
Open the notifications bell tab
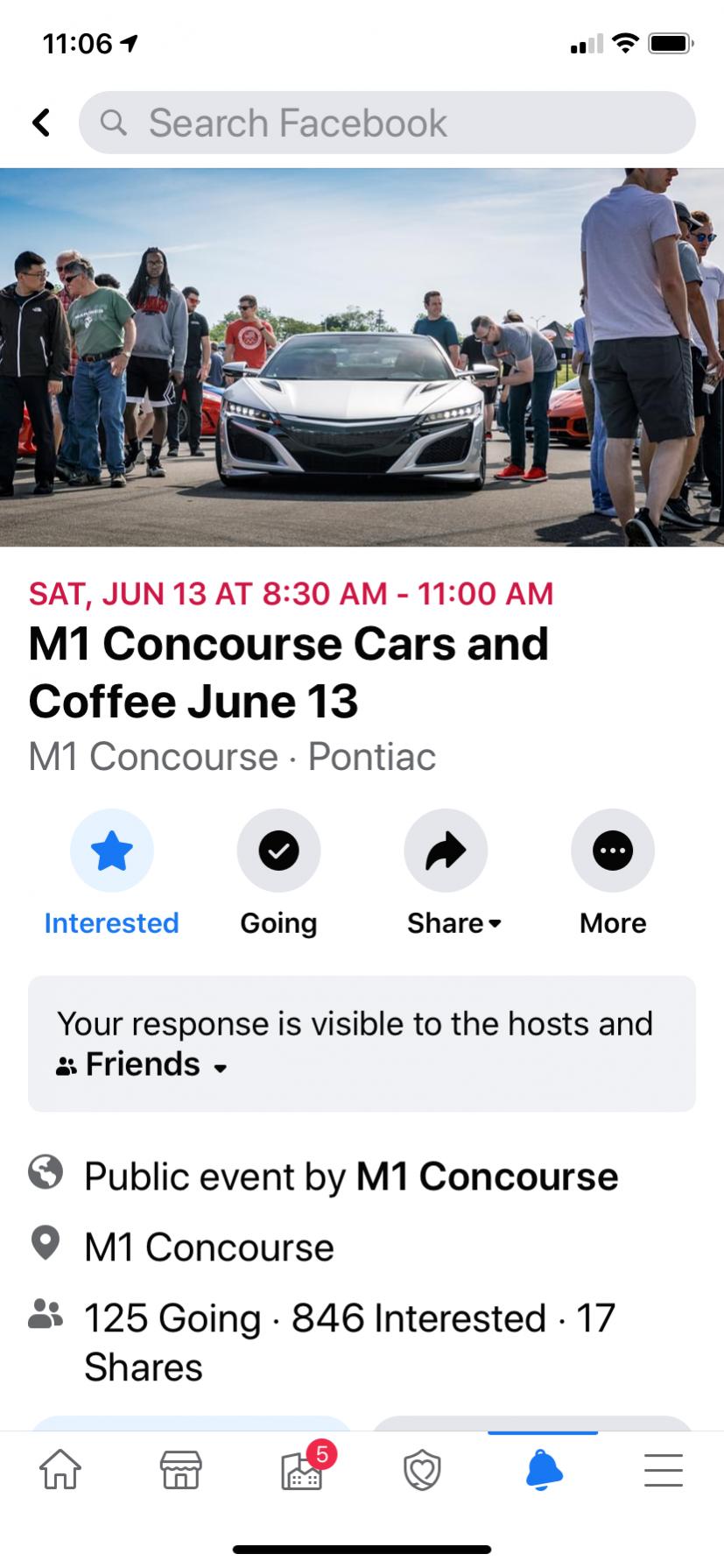(x=543, y=1470)
